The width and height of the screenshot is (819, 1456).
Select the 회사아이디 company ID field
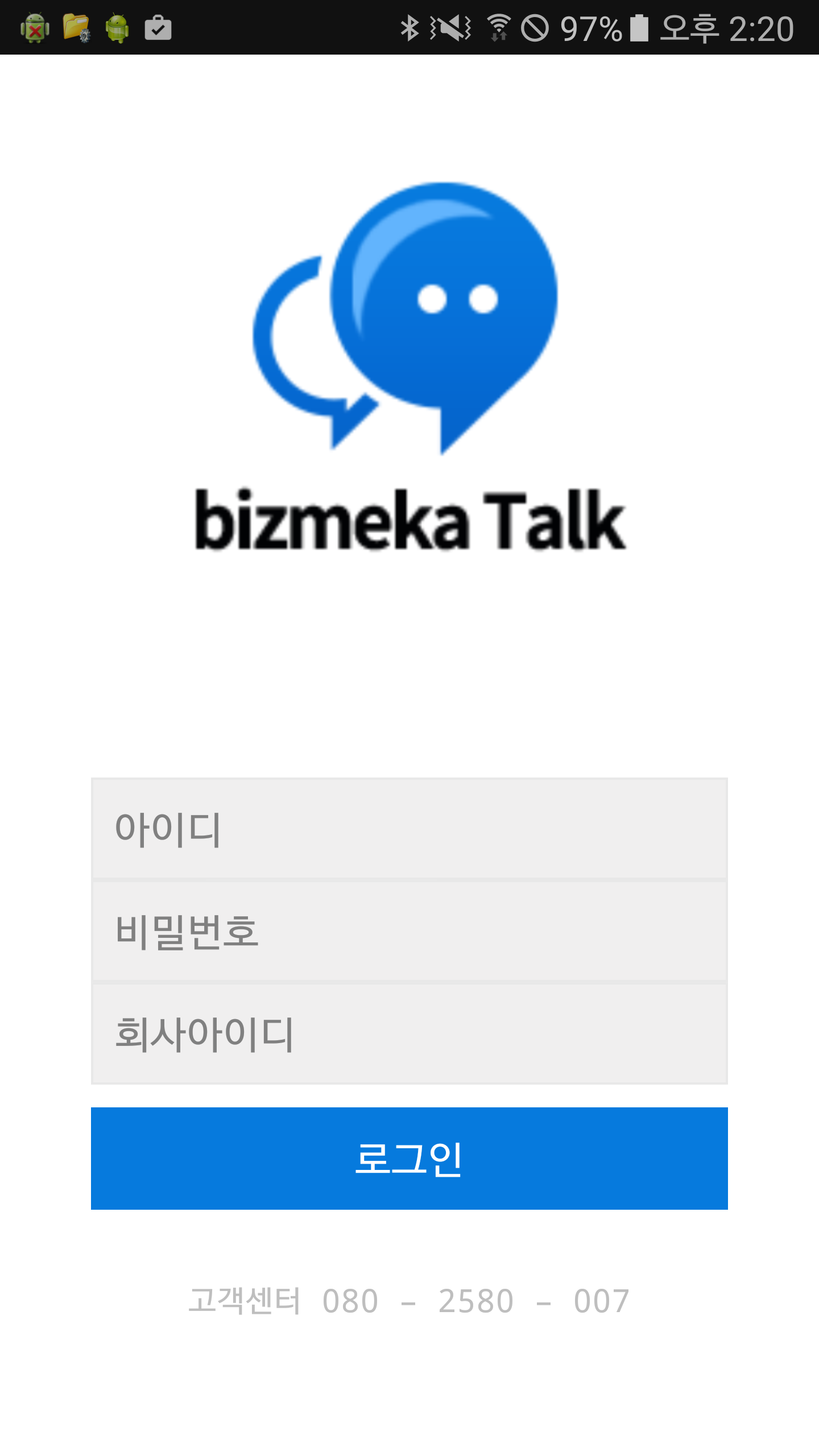point(409,1033)
